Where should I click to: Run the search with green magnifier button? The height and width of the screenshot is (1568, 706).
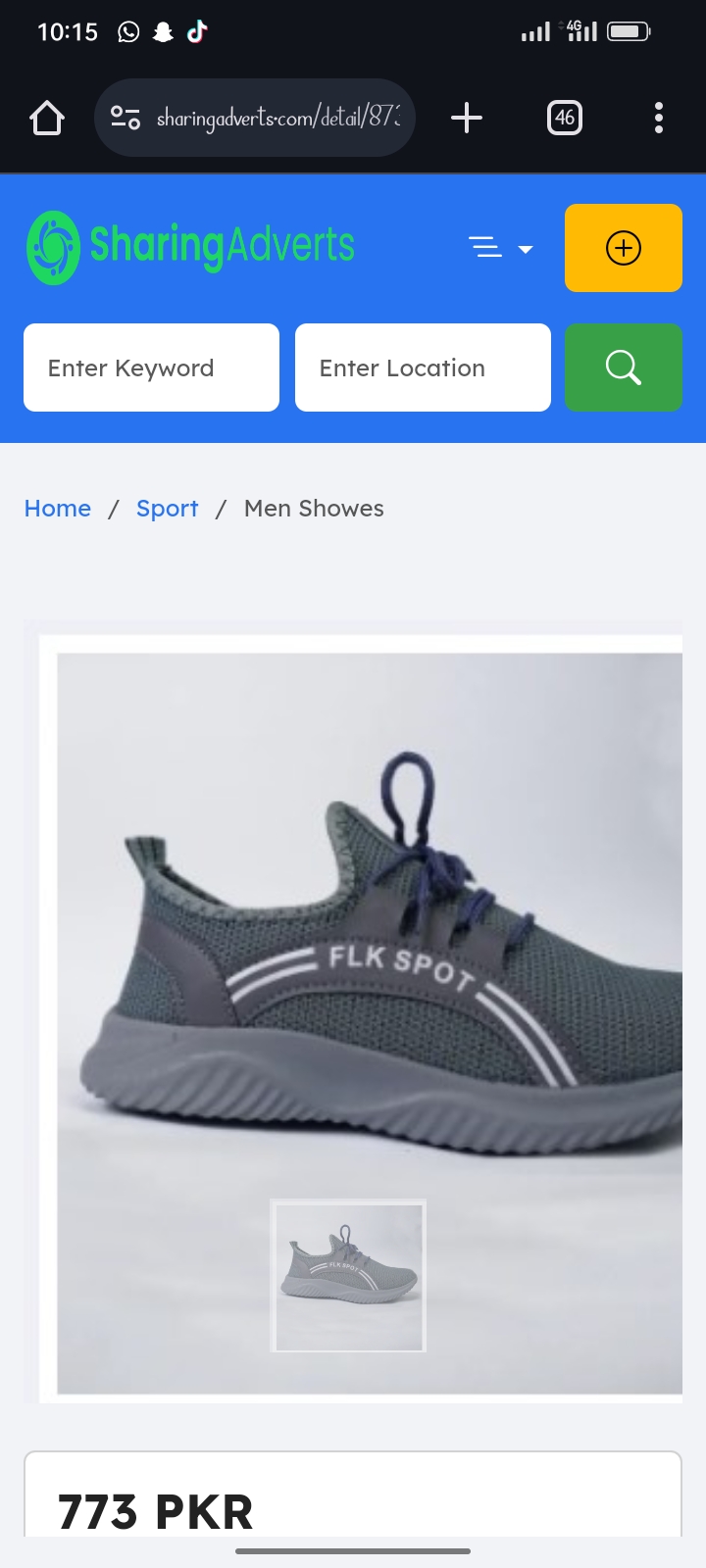tap(624, 367)
